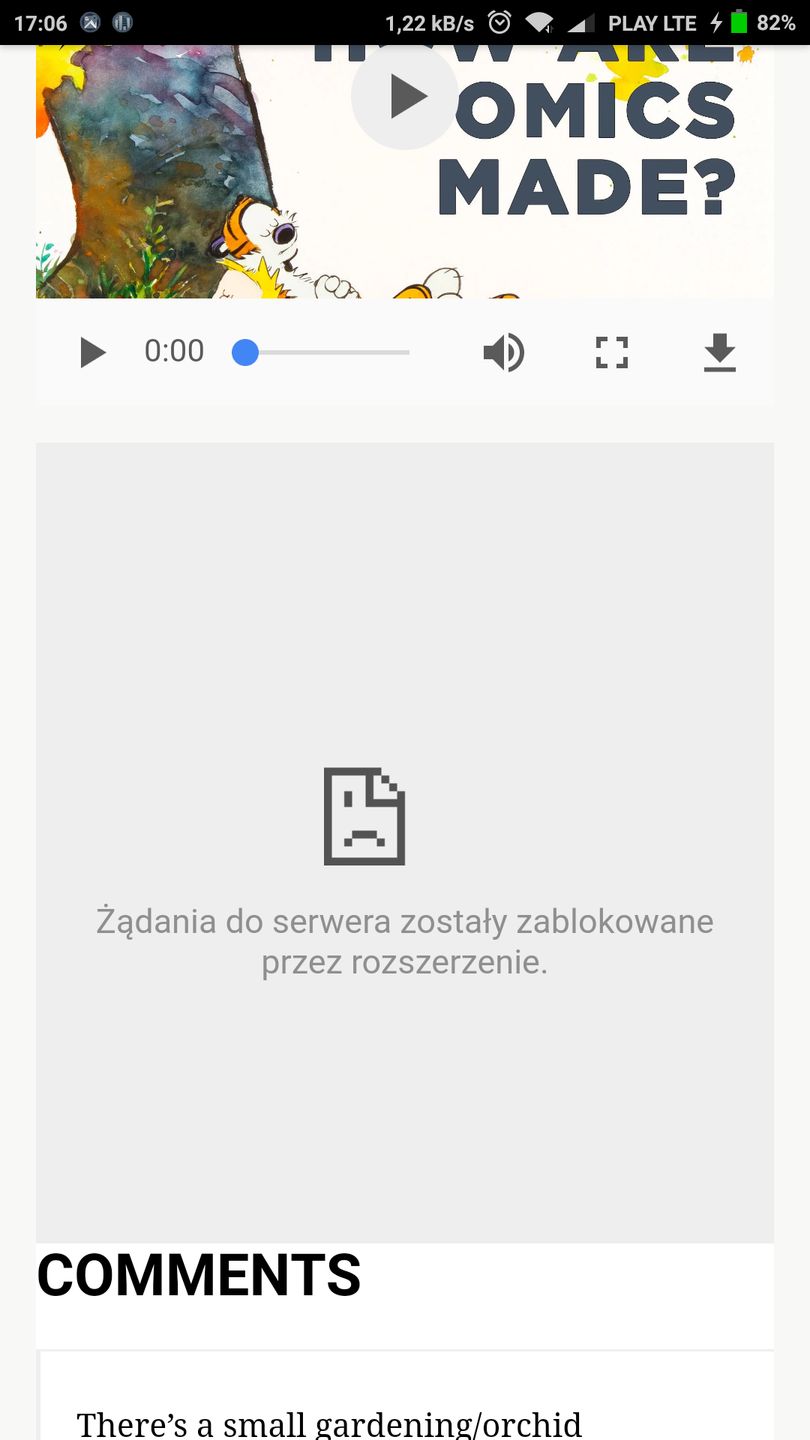
Task: Click the 0:00 timestamp label
Action: pyautogui.click(x=174, y=352)
